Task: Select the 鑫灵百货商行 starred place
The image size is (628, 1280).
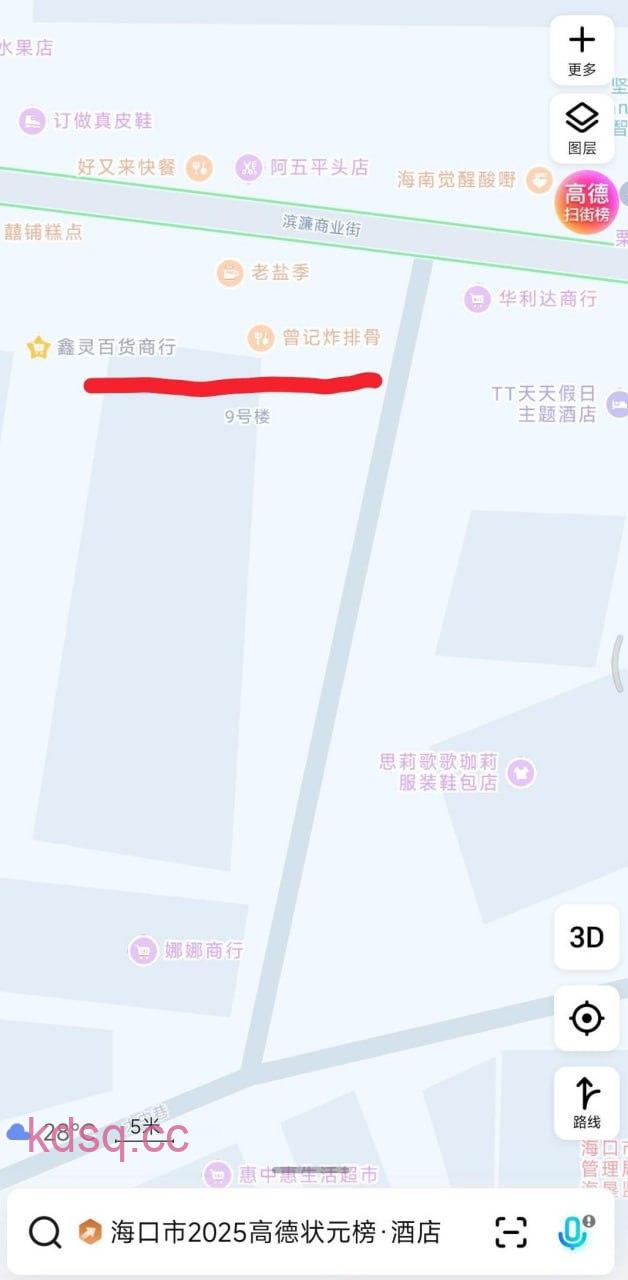Action: (39, 348)
